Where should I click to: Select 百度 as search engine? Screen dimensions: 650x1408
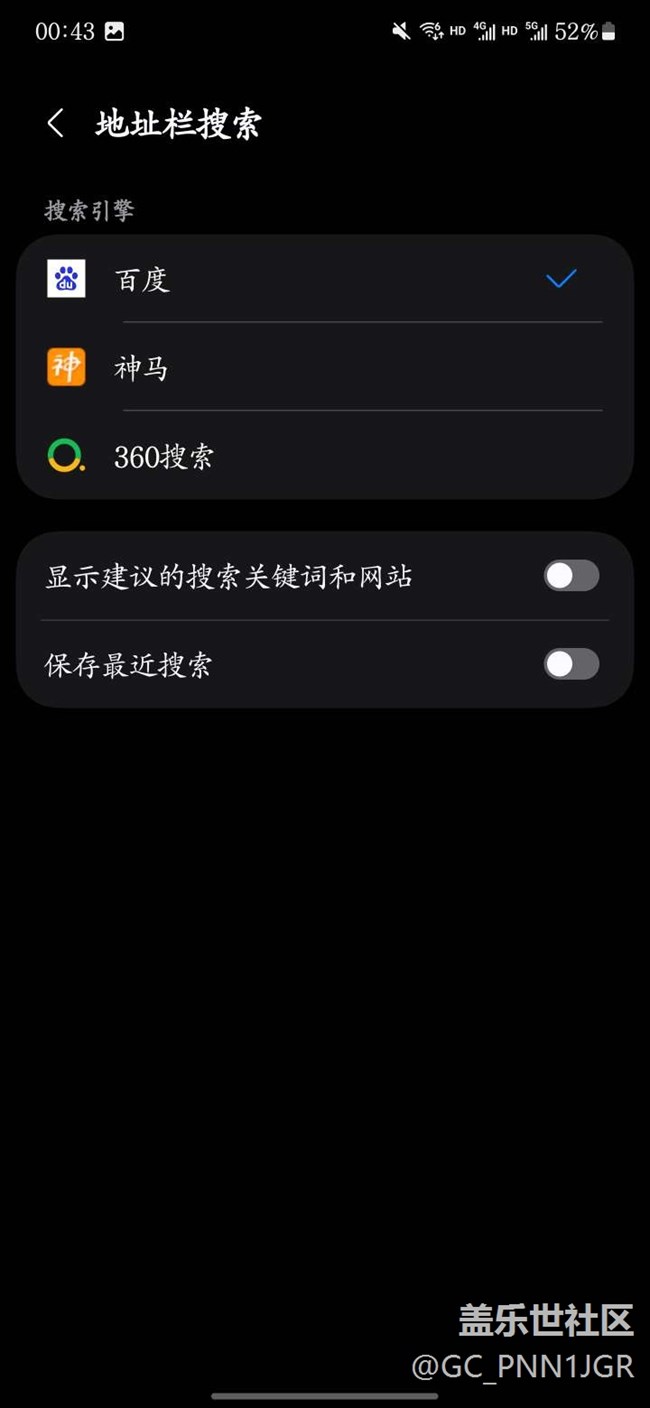(325, 279)
